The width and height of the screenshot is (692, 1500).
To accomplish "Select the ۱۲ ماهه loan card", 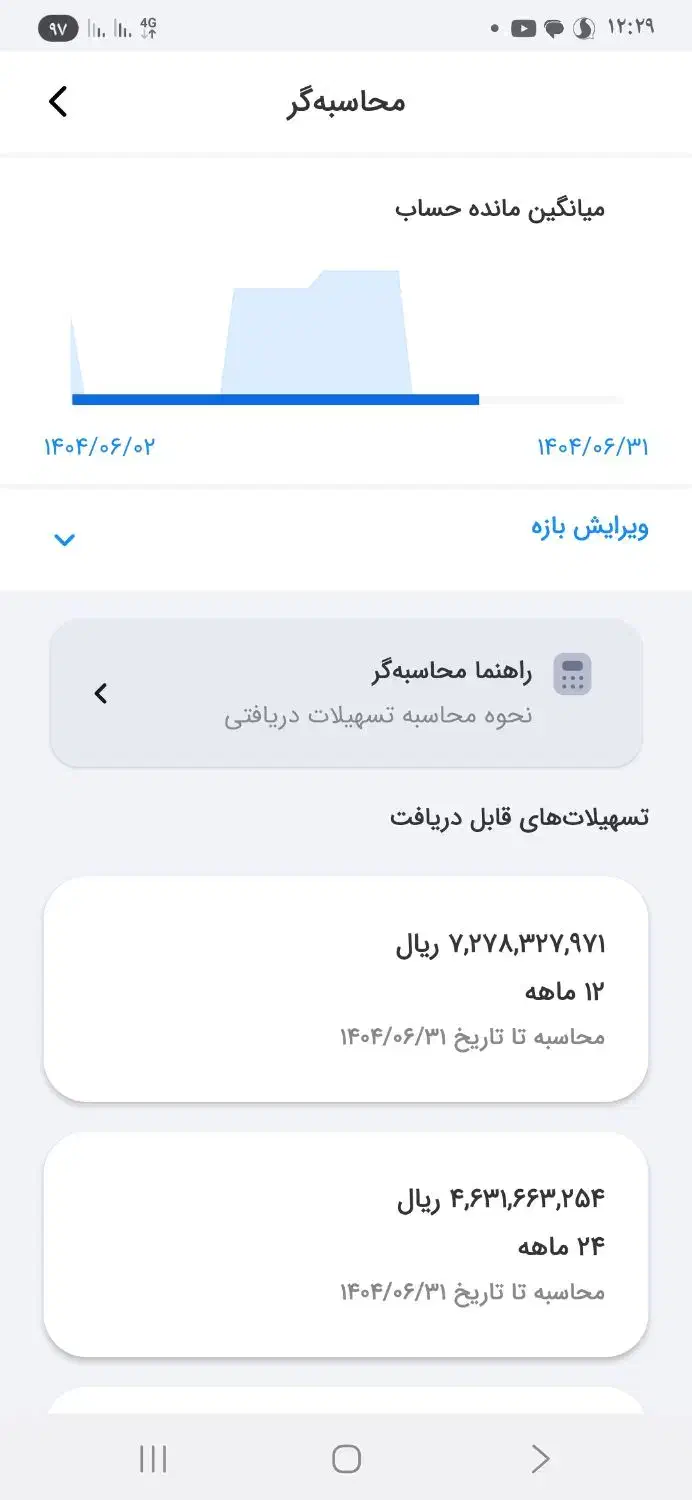I will [x=346, y=988].
